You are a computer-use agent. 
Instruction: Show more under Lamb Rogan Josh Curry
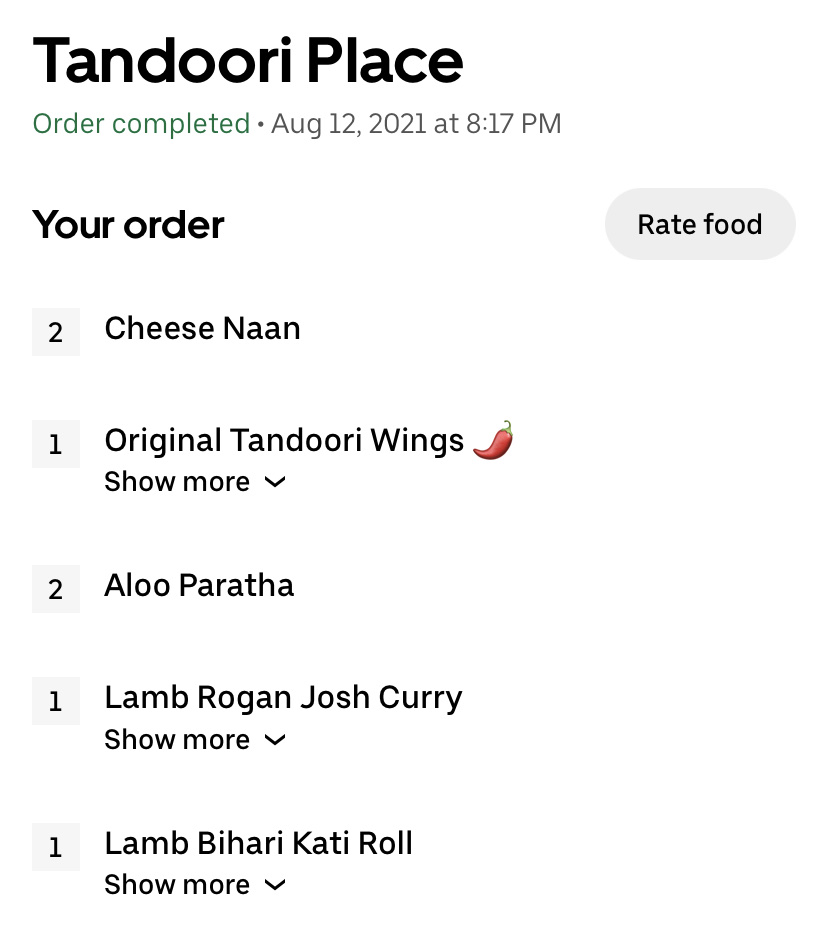tap(195, 740)
